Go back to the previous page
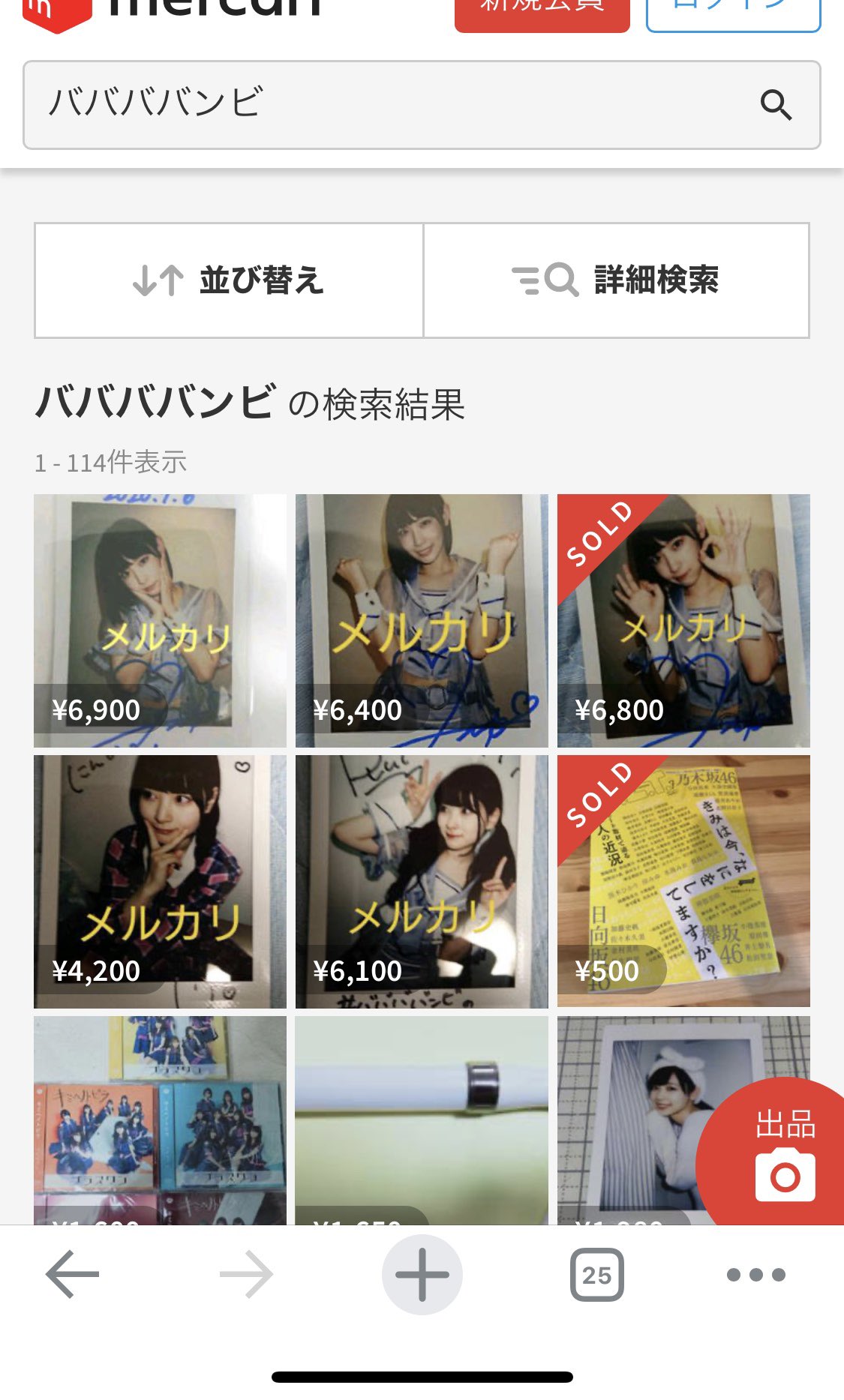Image resolution: width=844 pixels, height=1400 pixels. (73, 1274)
